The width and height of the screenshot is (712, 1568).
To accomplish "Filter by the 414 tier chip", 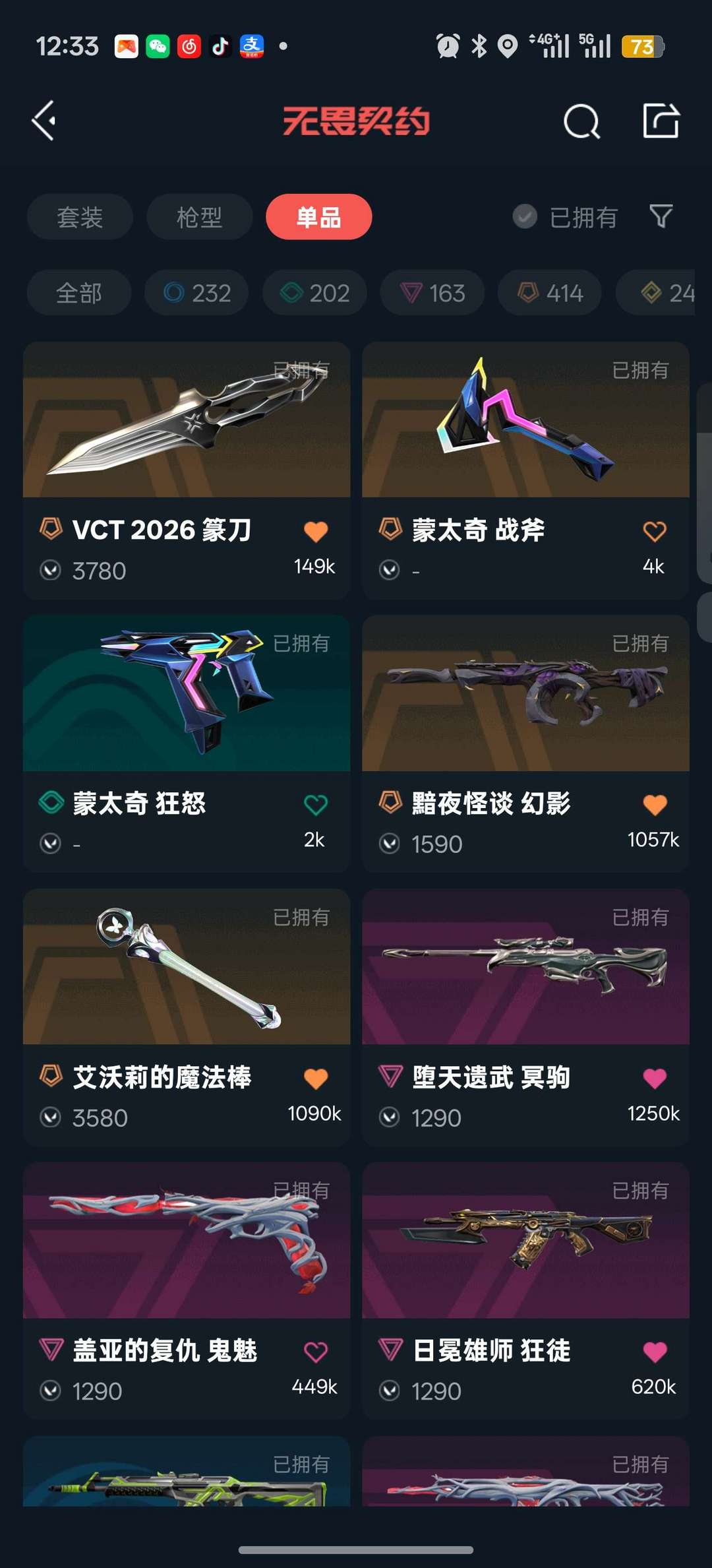I will (549, 293).
